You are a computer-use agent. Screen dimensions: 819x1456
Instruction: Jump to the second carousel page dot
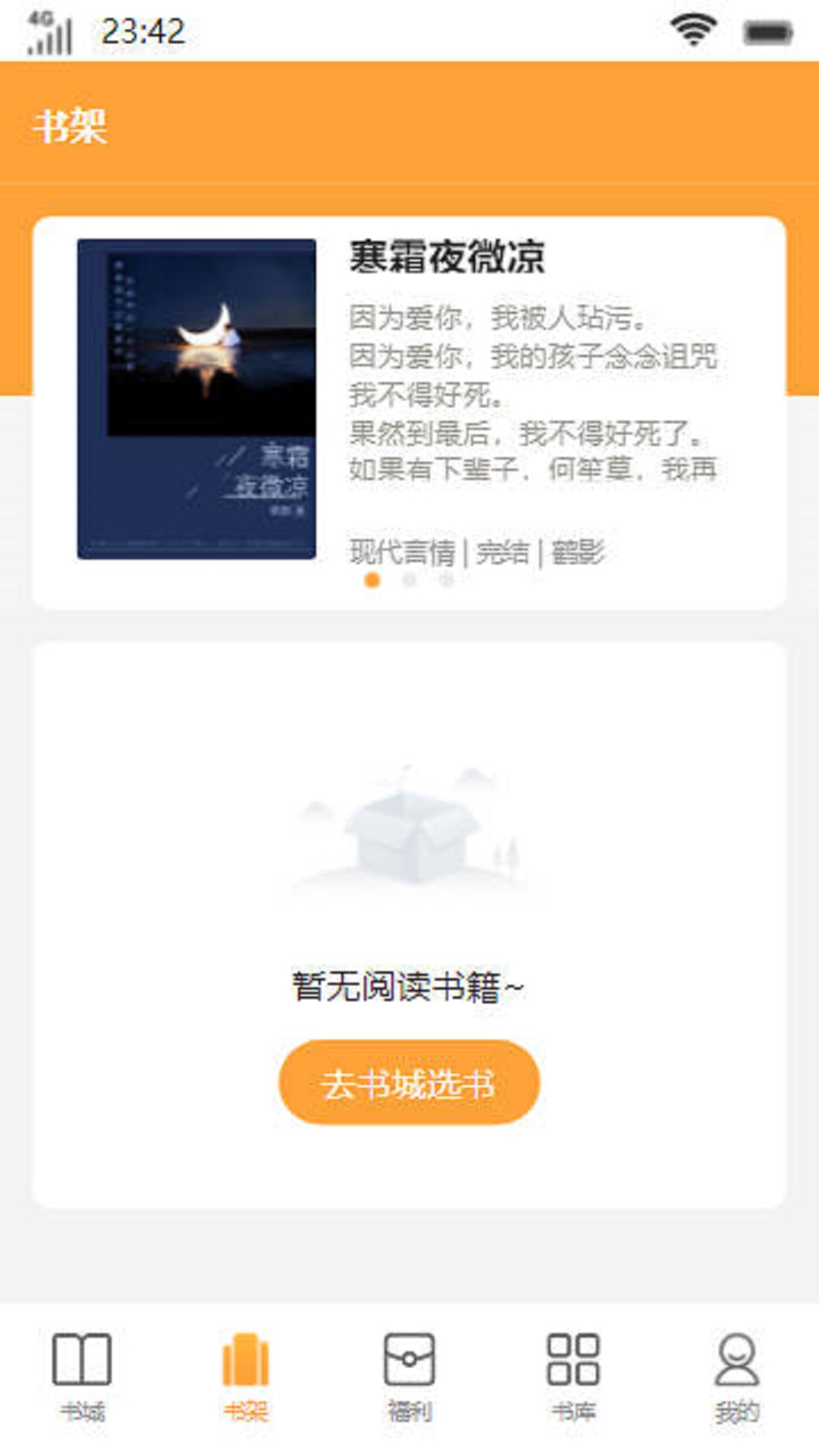point(409,581)
